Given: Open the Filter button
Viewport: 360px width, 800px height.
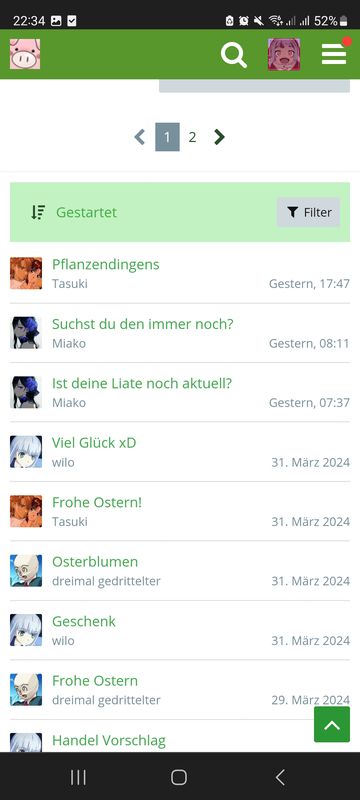Looking at the screenshot, I should 308,212.
